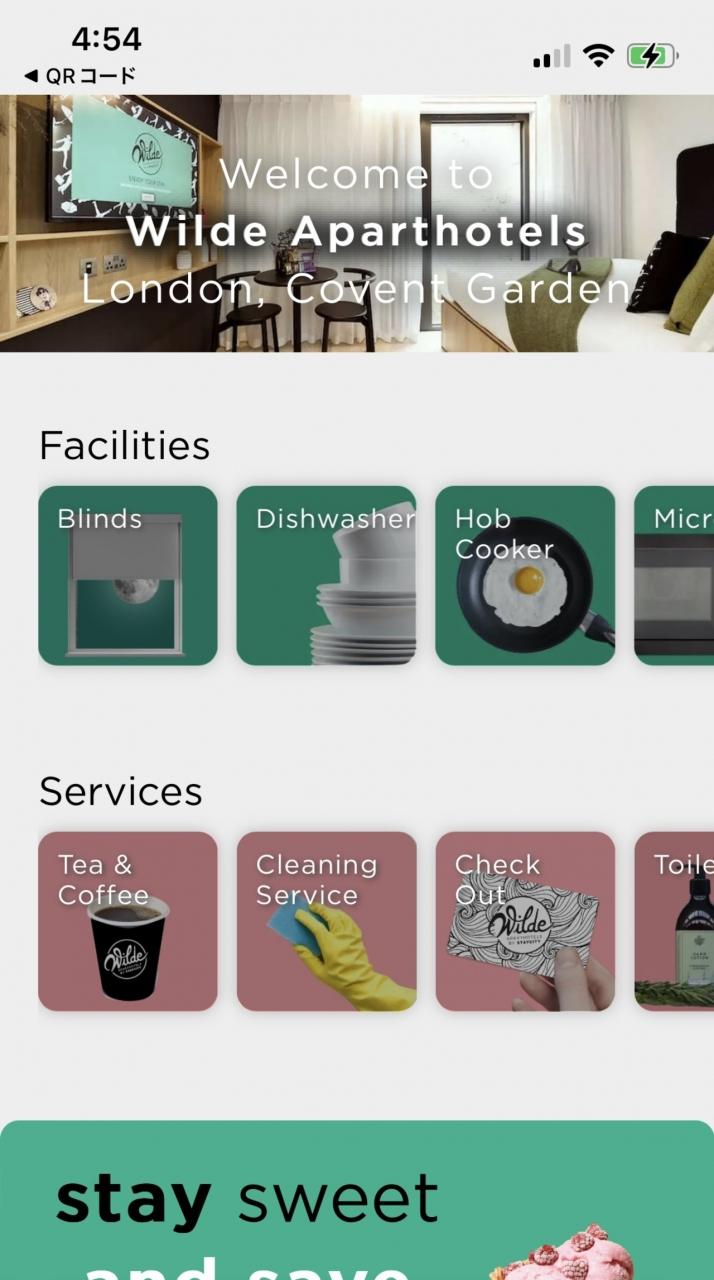
Task: Open the Blinds facility card
Action: pyautogui.click(x=128, y=576)
